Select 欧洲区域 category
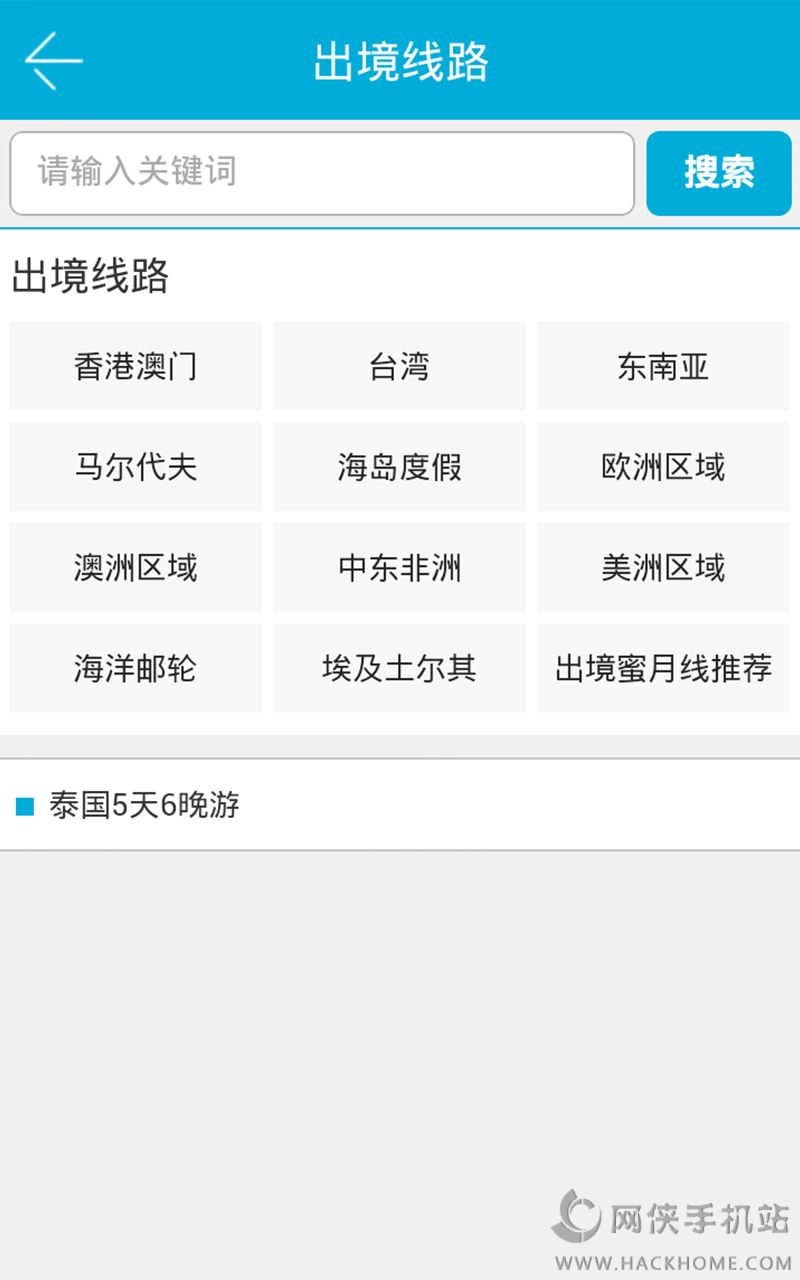800x1280 pixels. (x=663, y=467)
